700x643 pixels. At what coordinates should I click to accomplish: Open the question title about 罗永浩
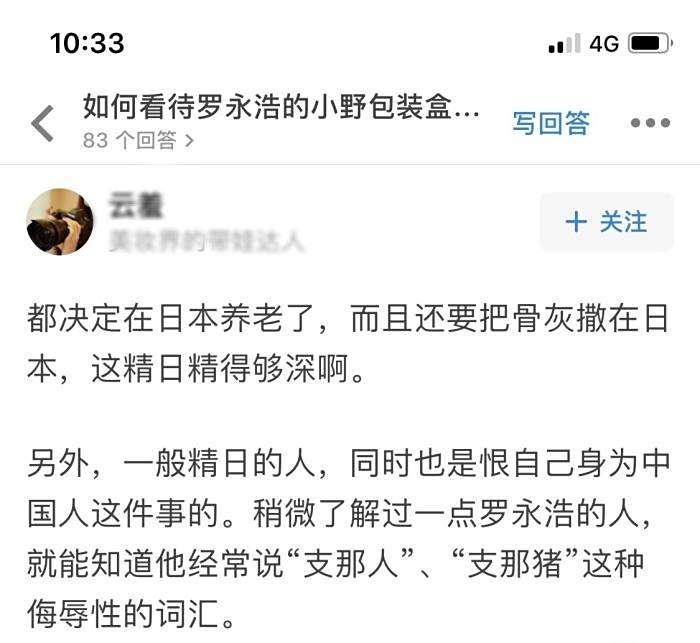point(281,108)
